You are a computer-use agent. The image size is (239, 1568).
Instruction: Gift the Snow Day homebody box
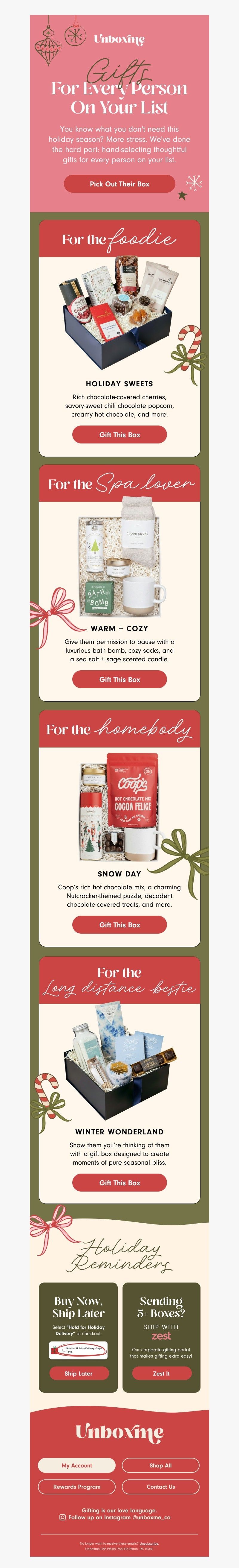(x=119, y=925)
